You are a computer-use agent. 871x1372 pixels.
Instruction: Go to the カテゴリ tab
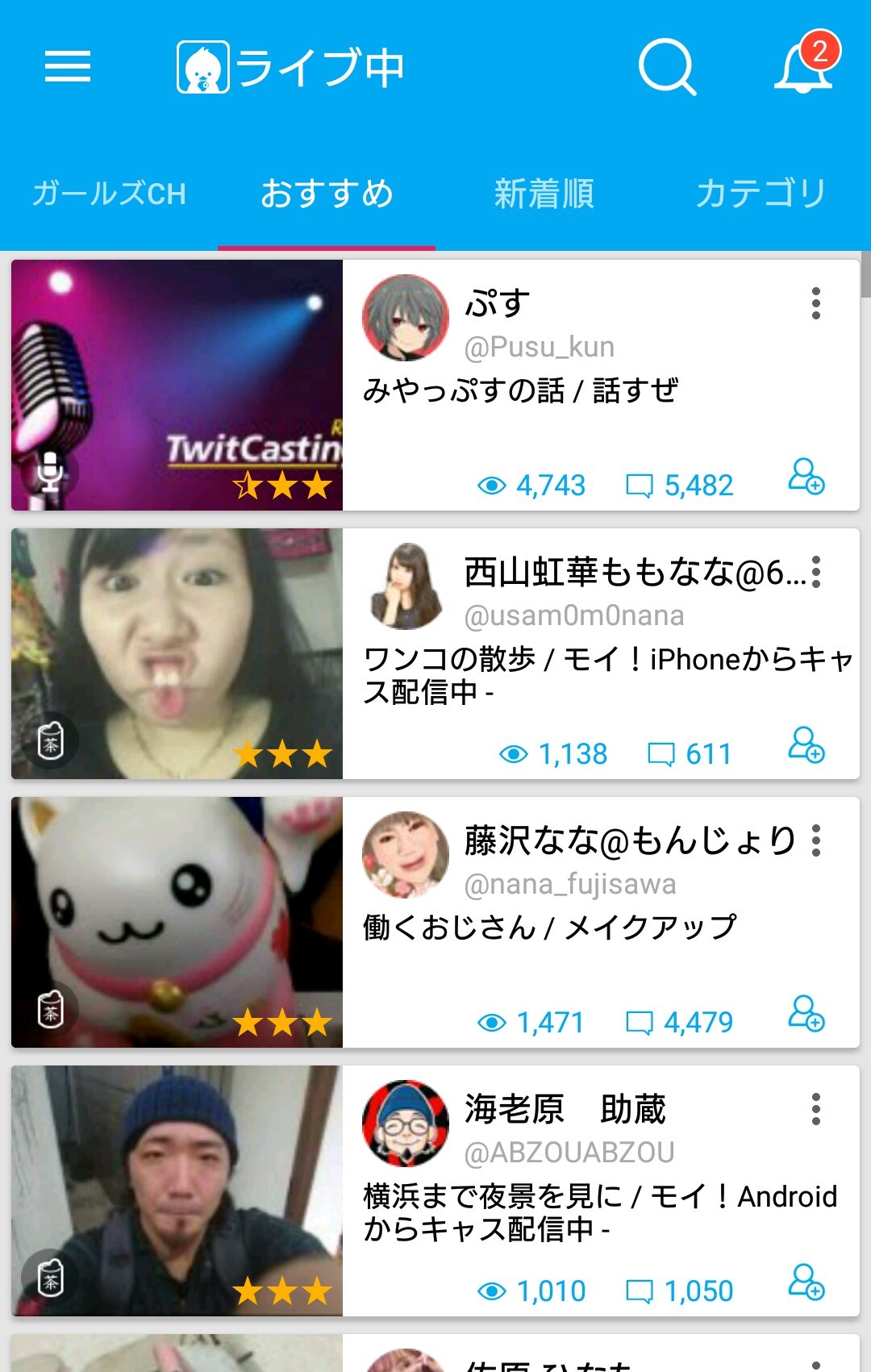click(761, 194)
